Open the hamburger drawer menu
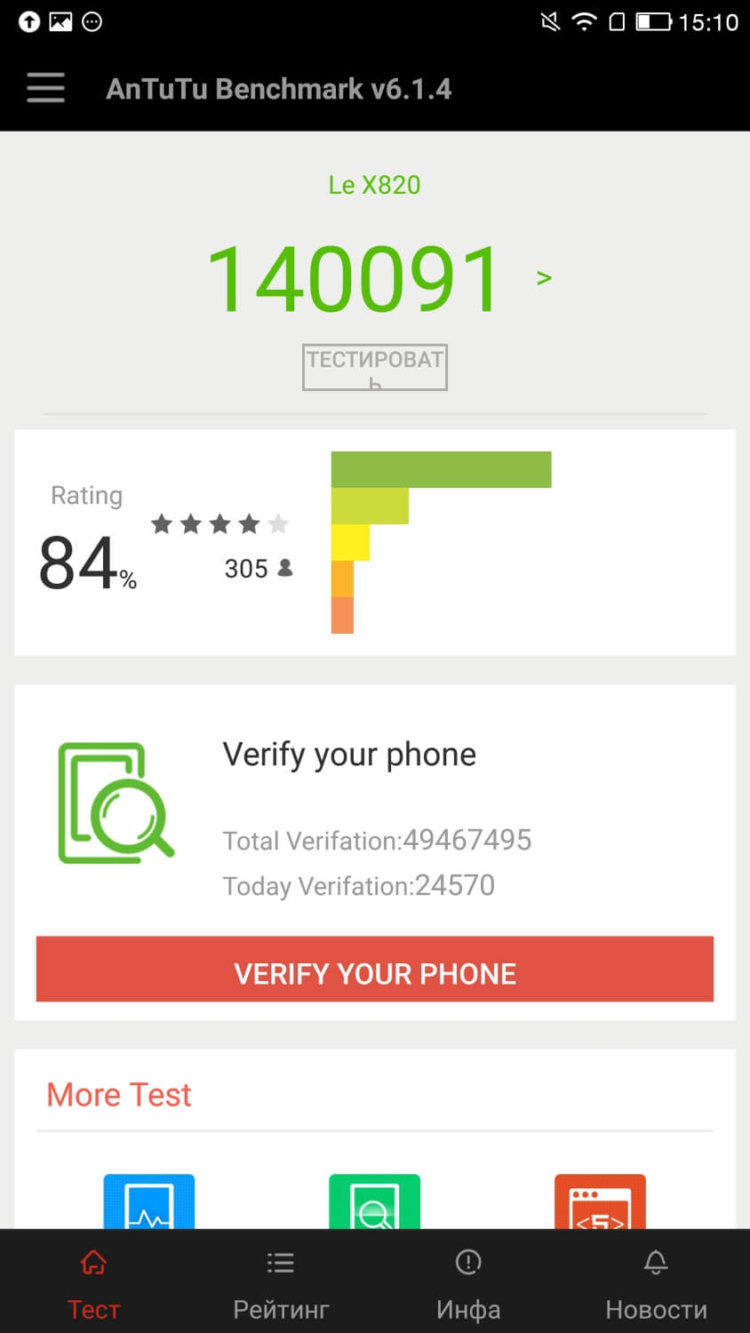 click(46, 88)
